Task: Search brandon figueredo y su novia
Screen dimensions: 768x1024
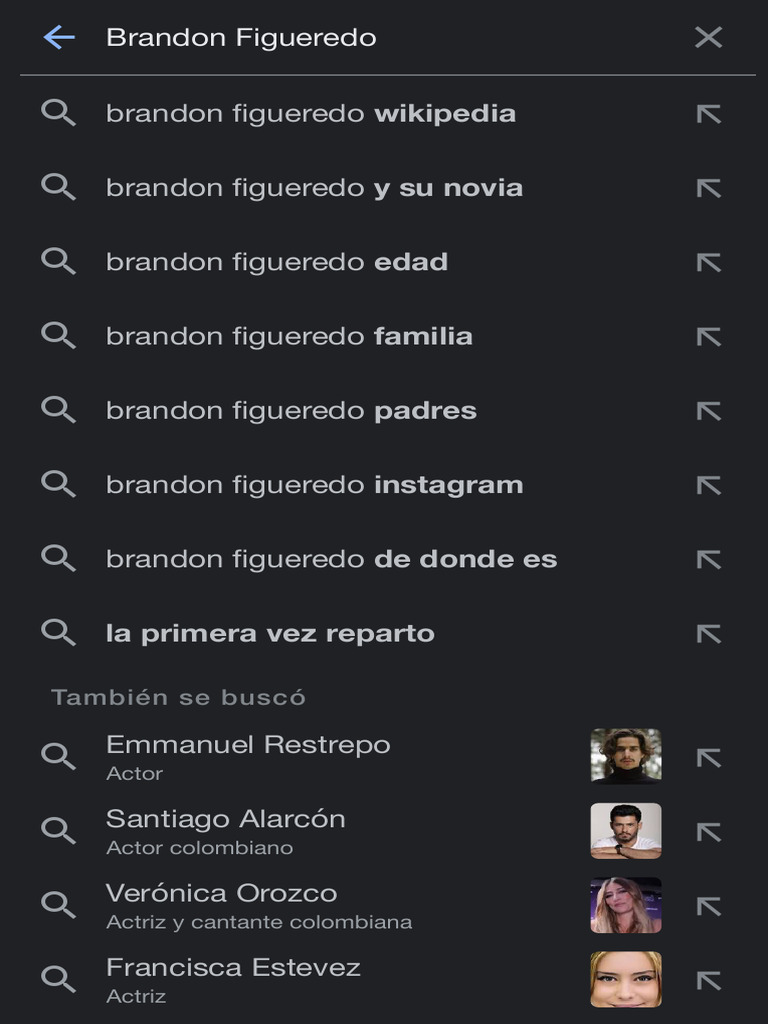Action: [385, 188]
